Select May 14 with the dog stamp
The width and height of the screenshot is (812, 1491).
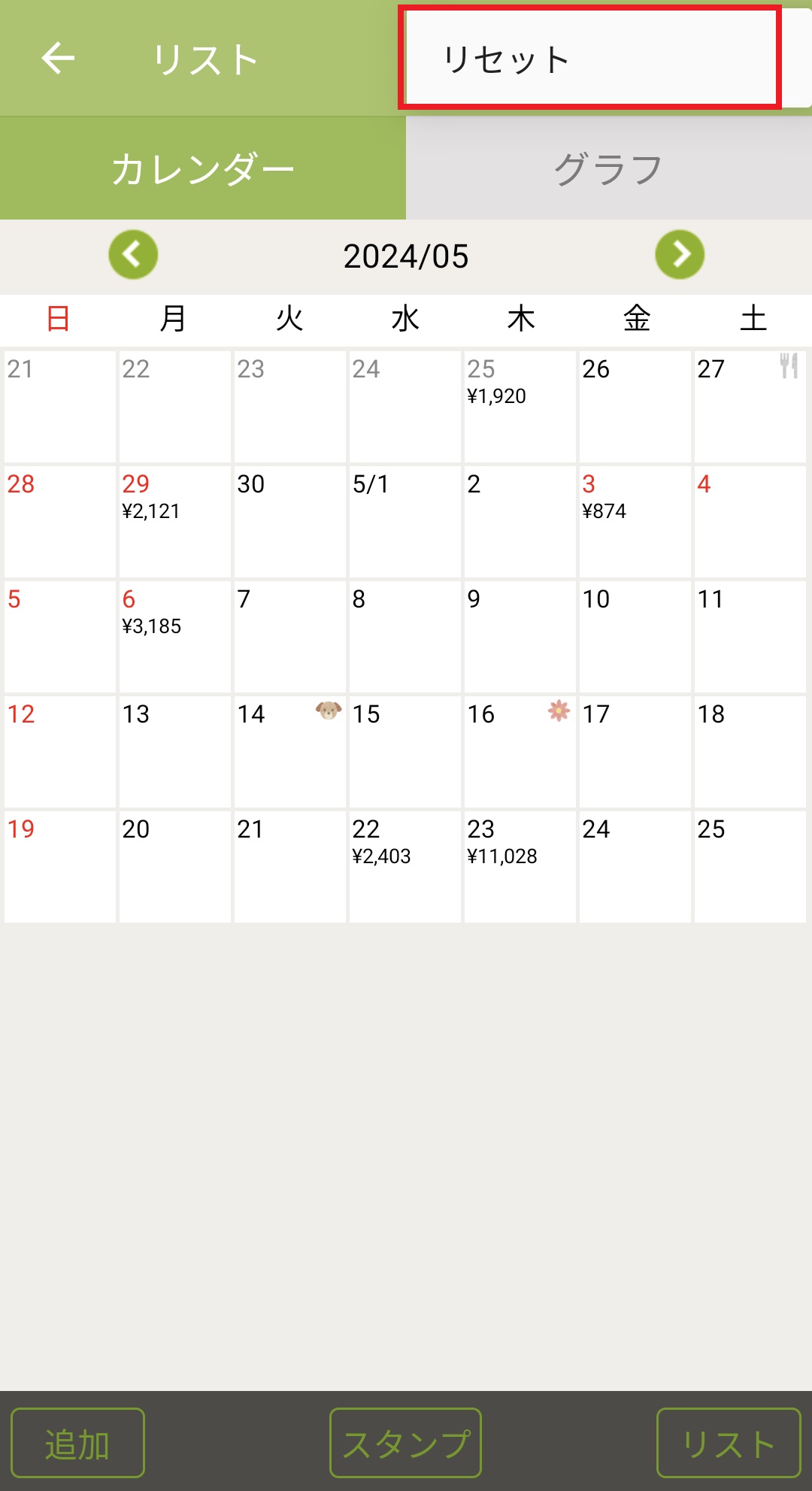(289, 751)
